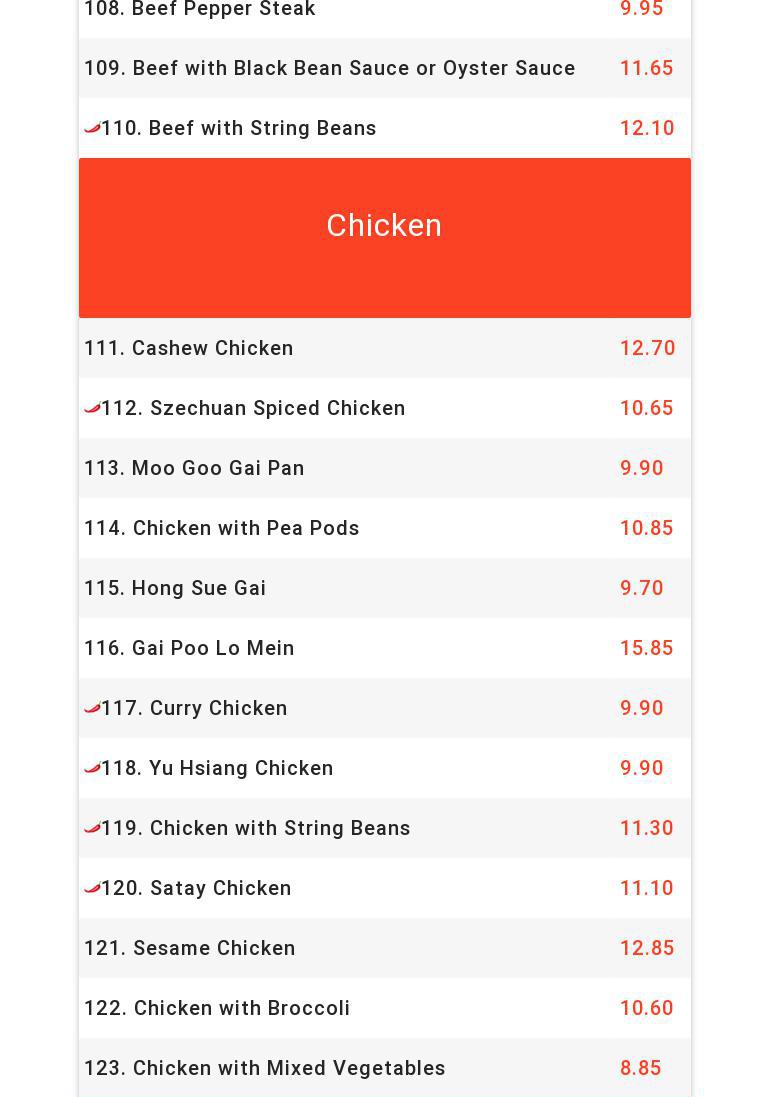The height and width of the screenshot is (1097, 770).
Task: Choose 122. Chicken with Broccoli
Action: click(x=217, y=1008)
